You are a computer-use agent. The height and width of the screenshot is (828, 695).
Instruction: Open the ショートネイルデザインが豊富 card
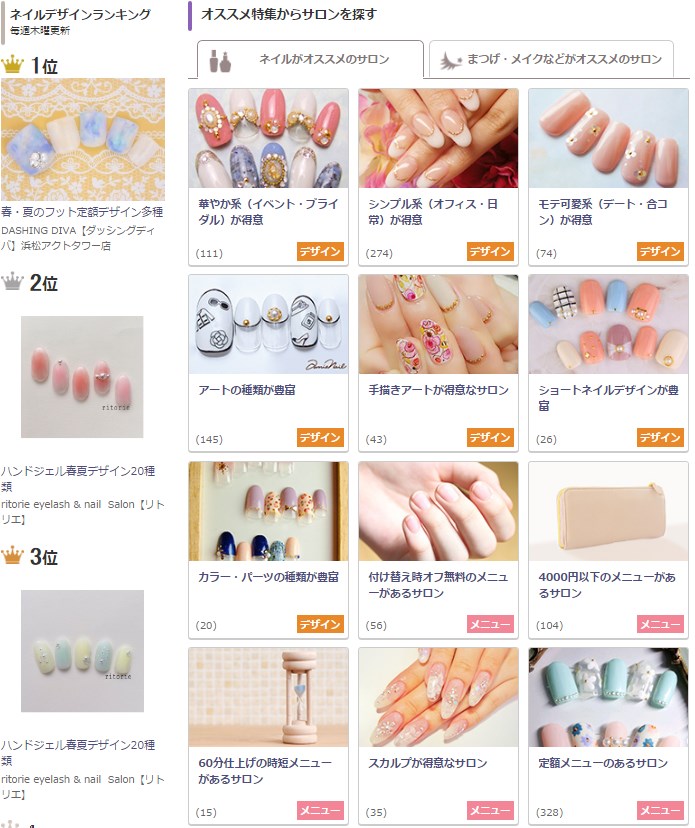click(x=608, y=361)
